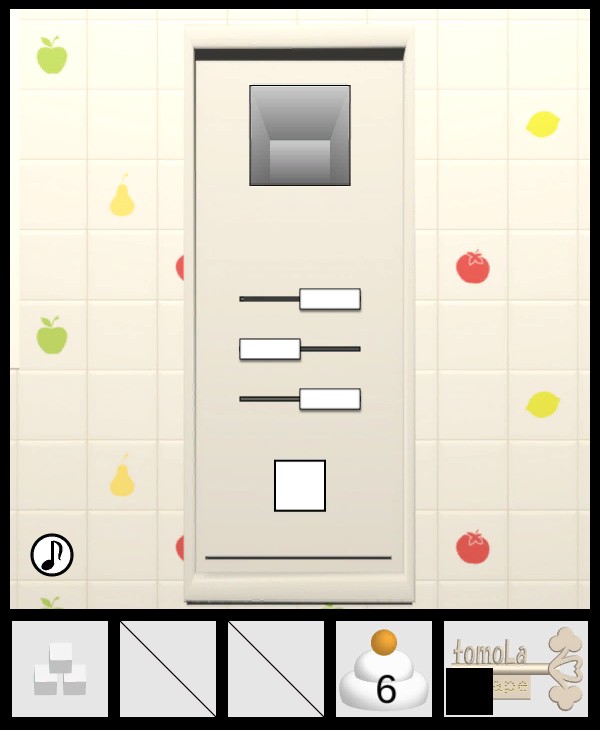The image size is (600, 730).
Task: Toggle the music note sound button
Action: point(52,554)
